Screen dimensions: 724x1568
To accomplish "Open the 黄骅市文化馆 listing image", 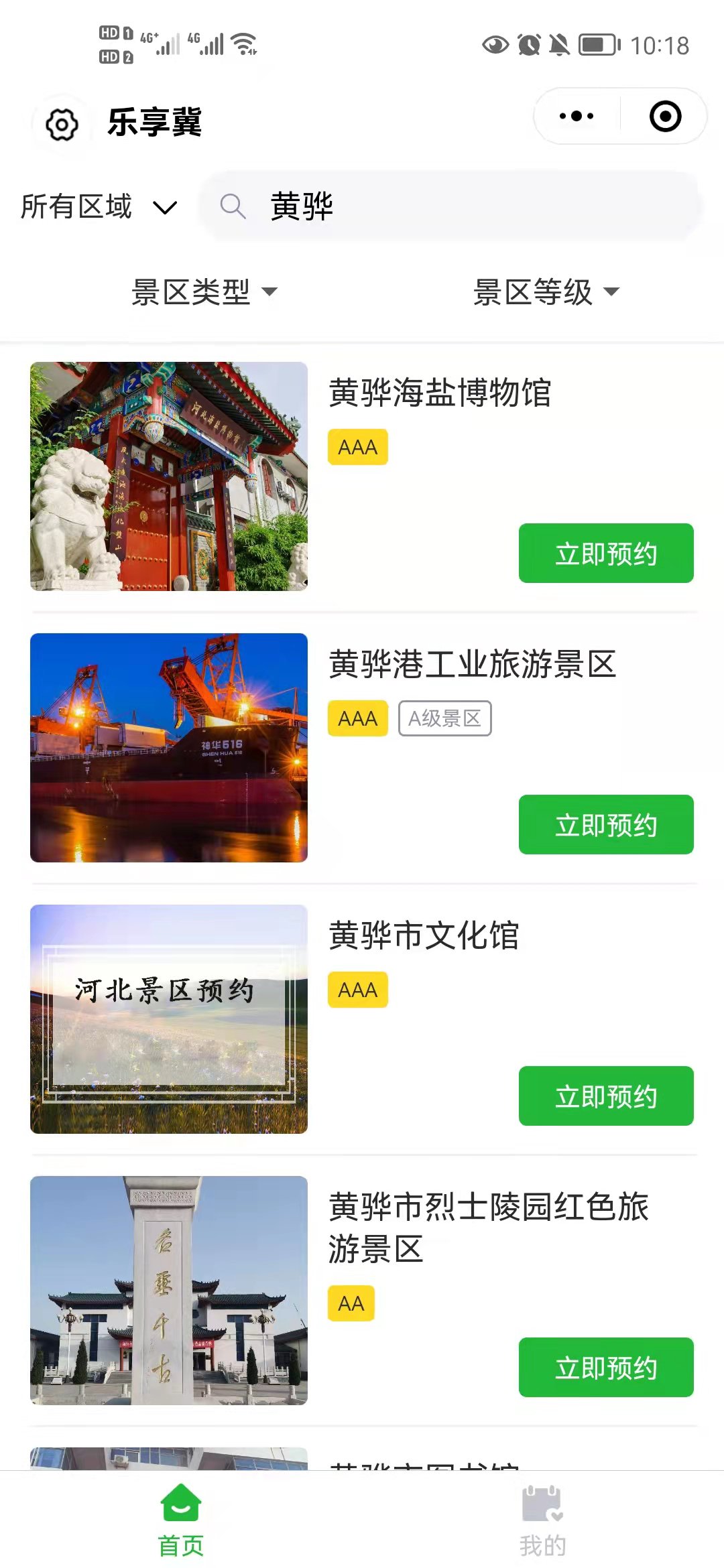I will pyautogui.click(x=169, y=1019).
